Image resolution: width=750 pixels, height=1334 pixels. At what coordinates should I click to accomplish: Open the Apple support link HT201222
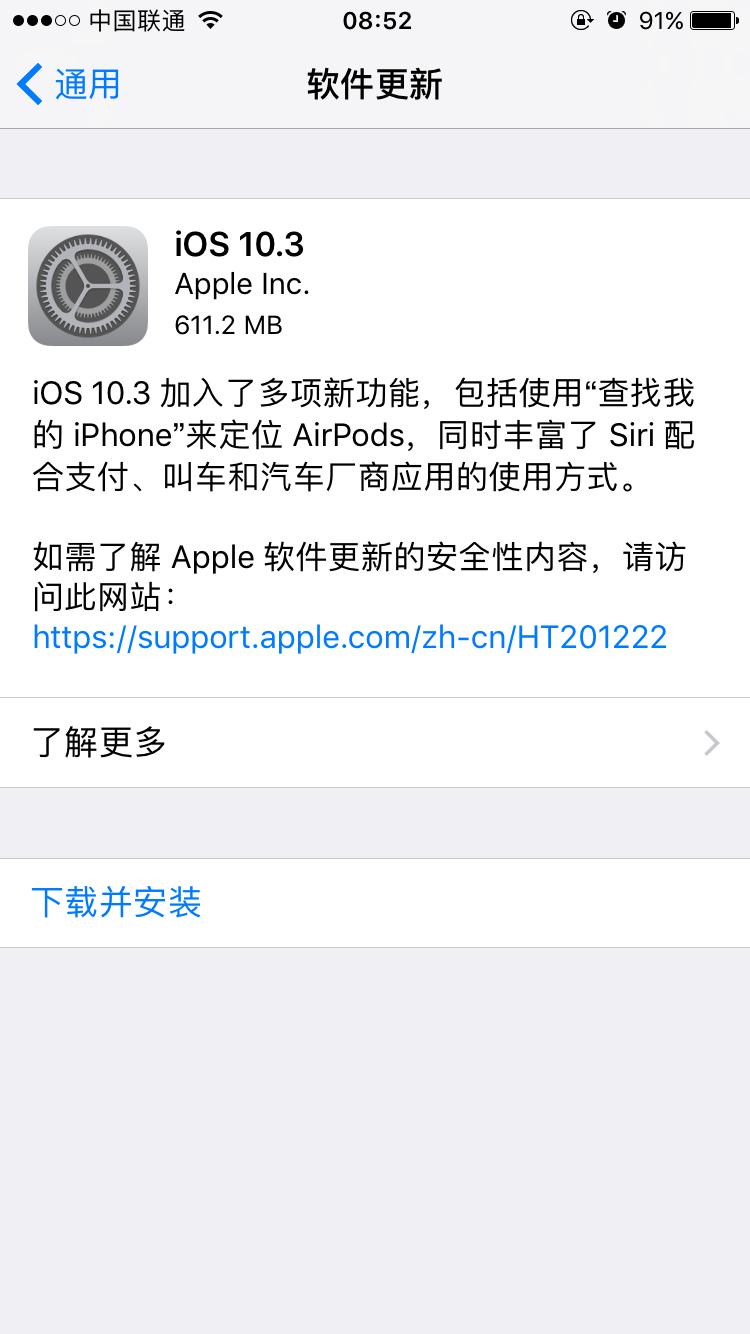coord(349,637)
